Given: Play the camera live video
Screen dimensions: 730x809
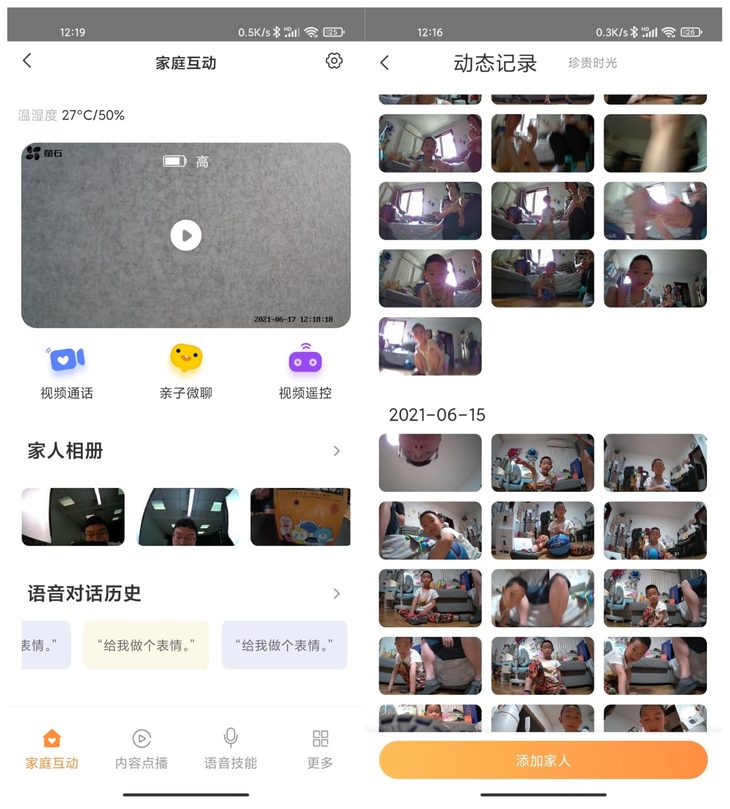Looking at the screenshot, I should (185, 235).
